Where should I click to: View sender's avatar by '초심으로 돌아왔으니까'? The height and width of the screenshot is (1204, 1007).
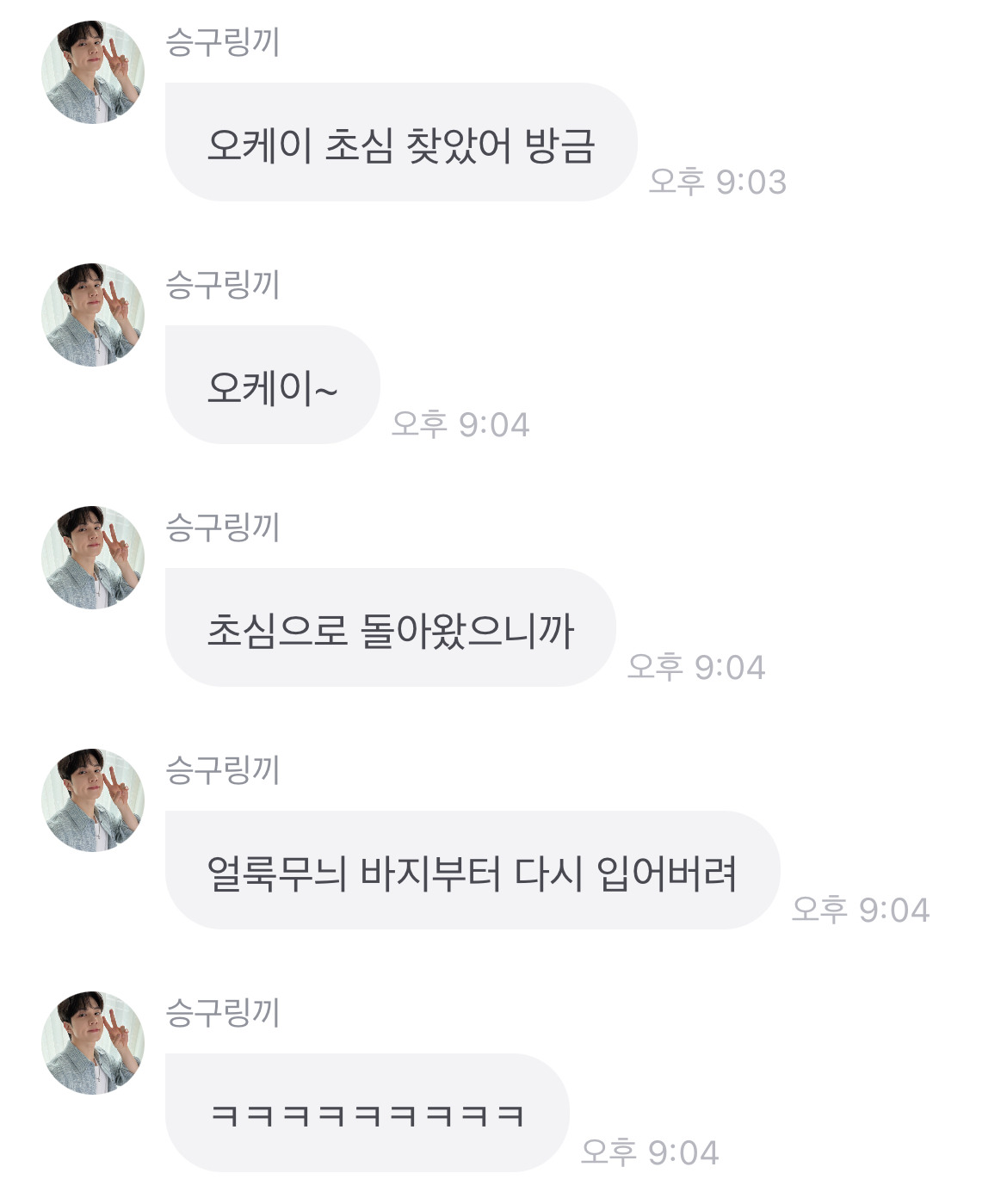(93, 558)
